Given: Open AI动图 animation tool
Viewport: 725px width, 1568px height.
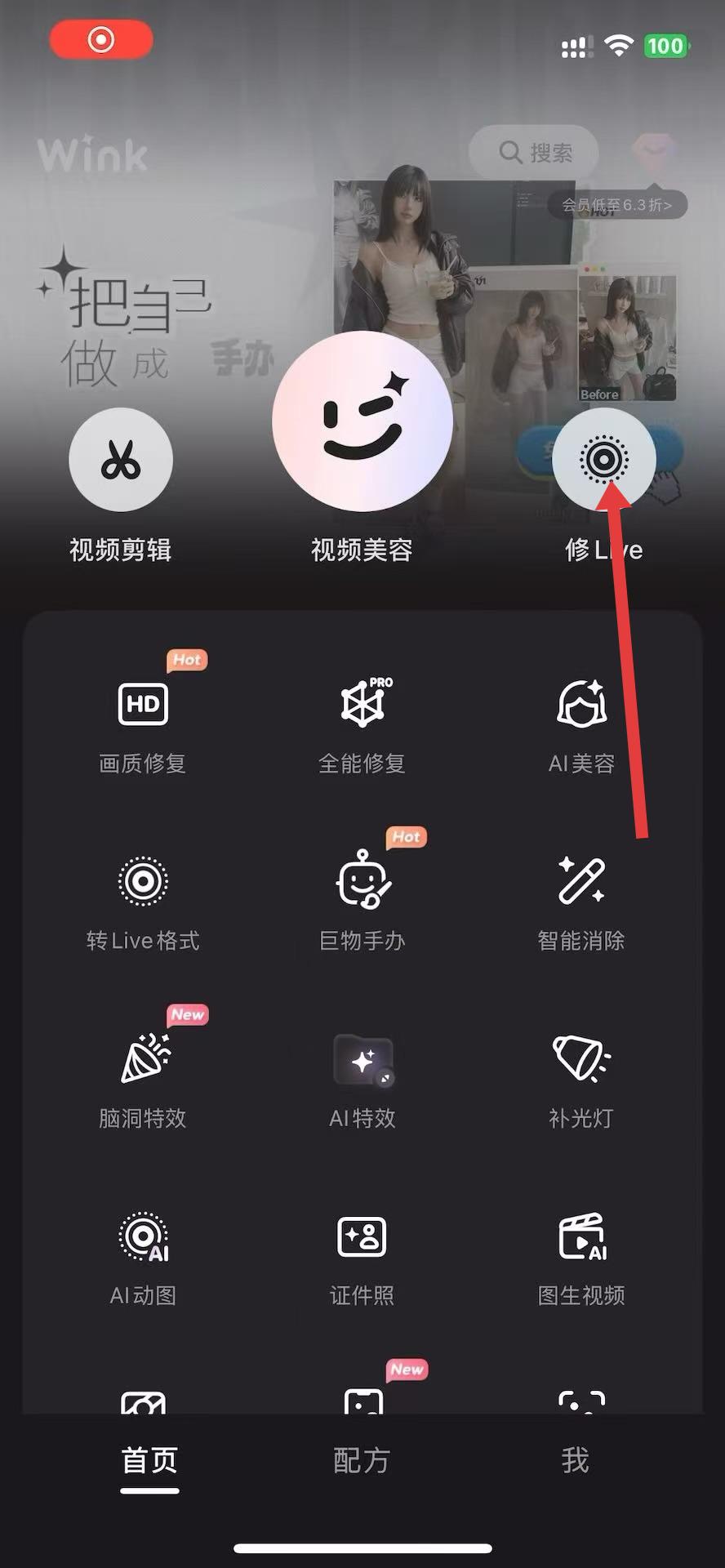Looking at the screenshot, I should 143,1254.
